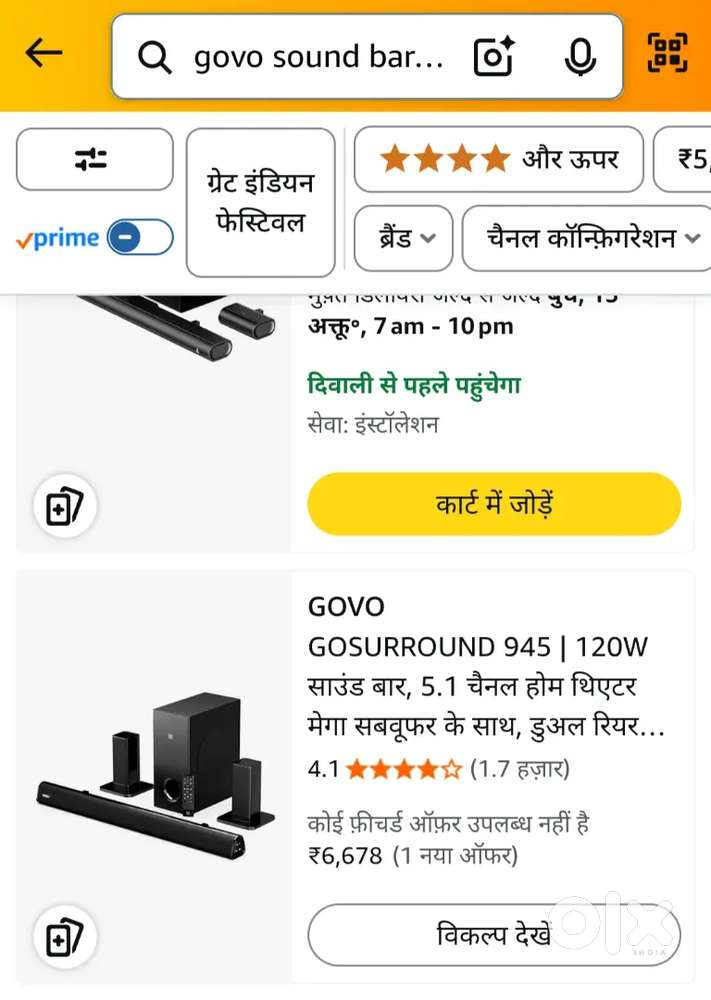Open the all filters button

pyautogui.click(x=94, y=159)
